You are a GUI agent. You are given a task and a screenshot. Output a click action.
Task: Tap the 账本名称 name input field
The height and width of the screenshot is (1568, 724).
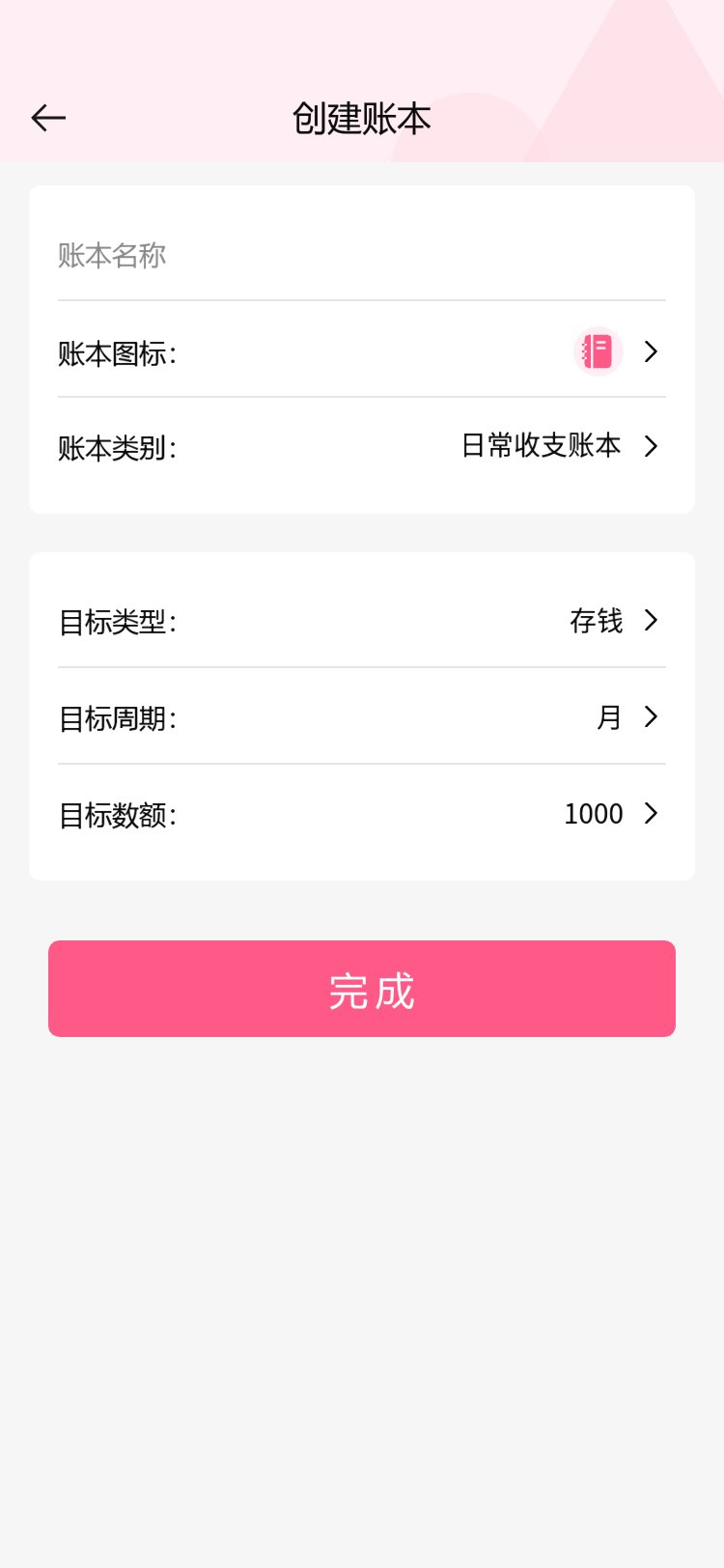pos(290,255)
